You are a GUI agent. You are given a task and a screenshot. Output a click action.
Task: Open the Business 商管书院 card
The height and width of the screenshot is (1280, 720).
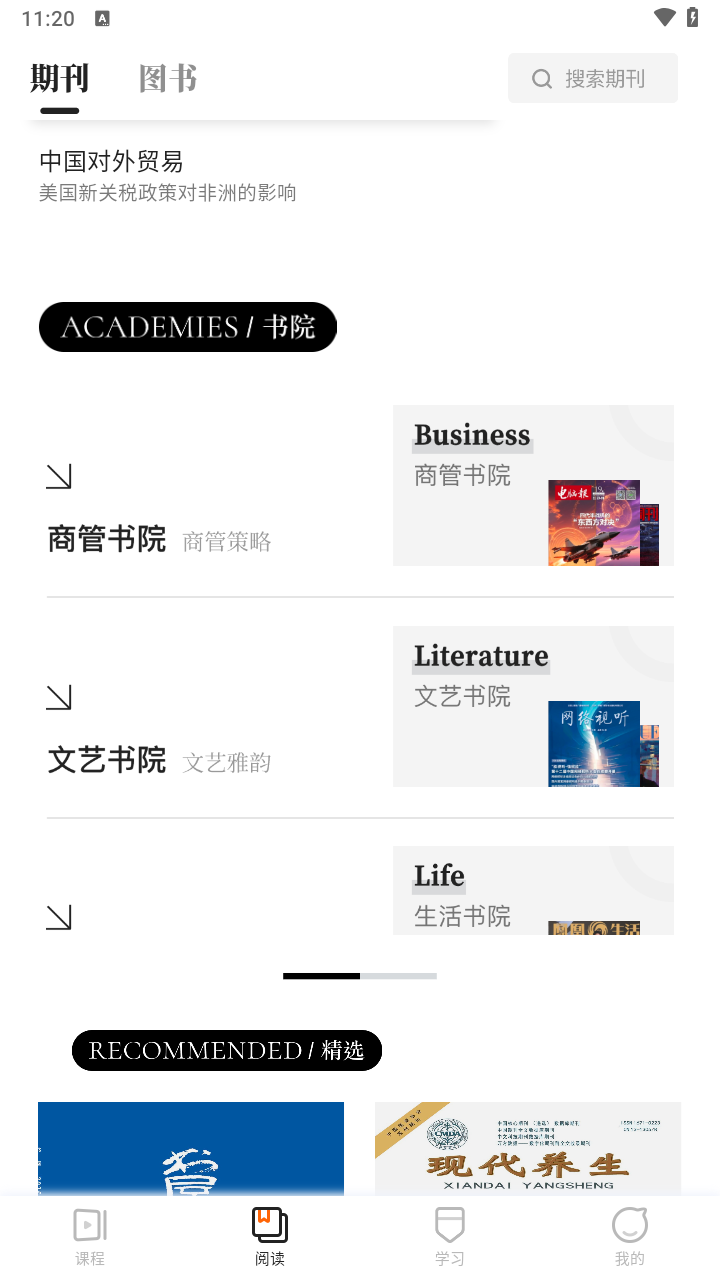(x=533, y=485)
